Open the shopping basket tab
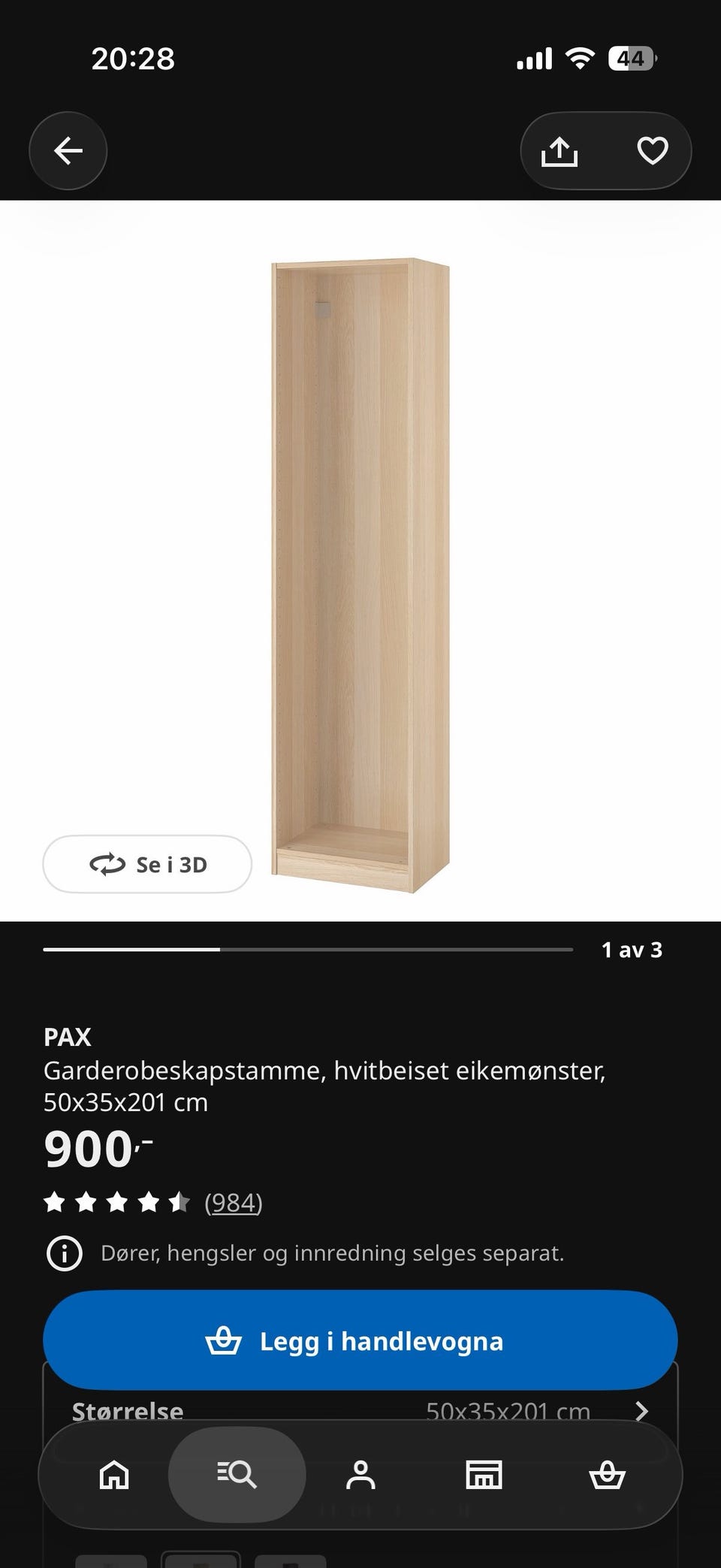721x1568 pixels. [x=607, y=1475]
